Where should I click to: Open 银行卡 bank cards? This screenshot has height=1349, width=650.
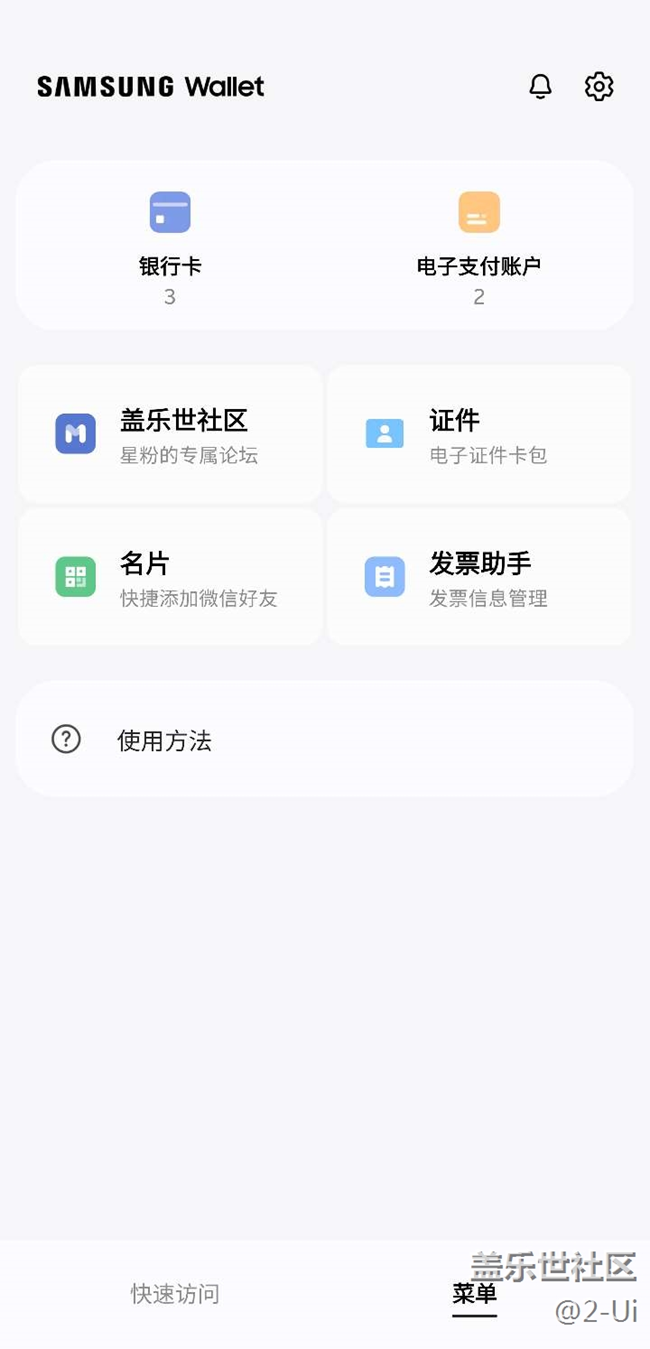pos(170,245)
